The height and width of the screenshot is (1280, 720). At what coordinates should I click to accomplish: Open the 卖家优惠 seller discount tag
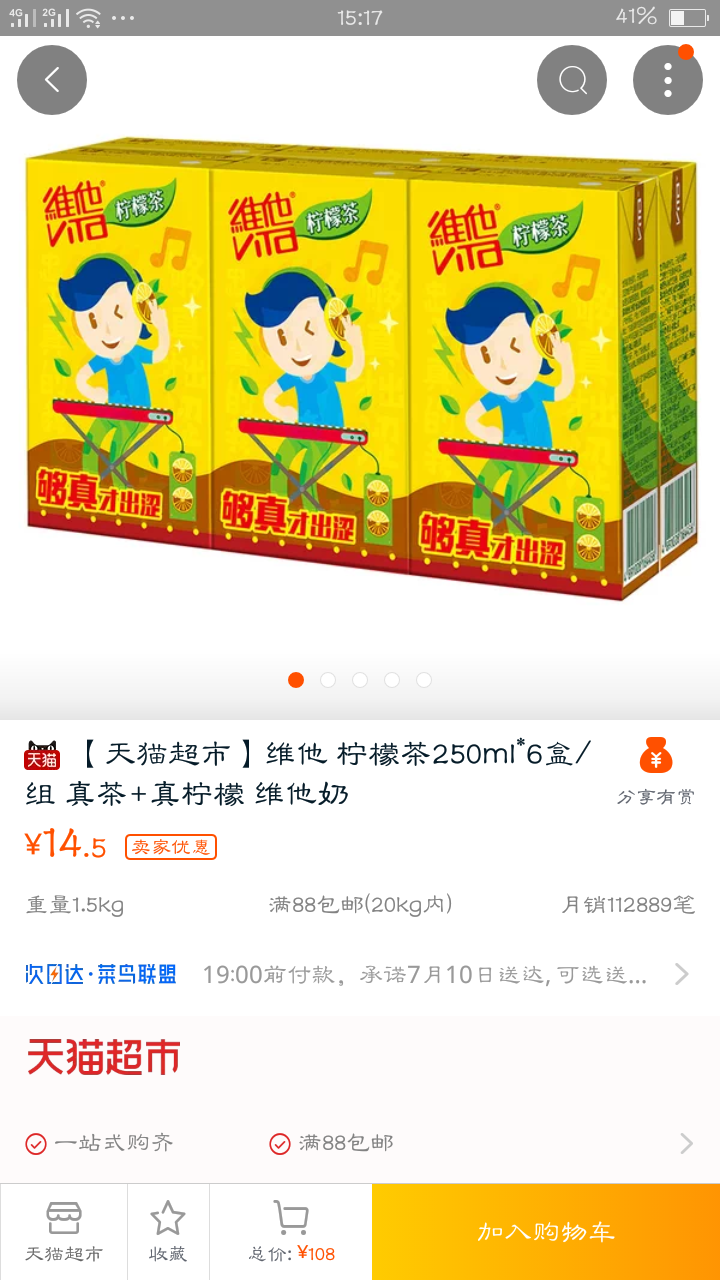coord(171,847)
